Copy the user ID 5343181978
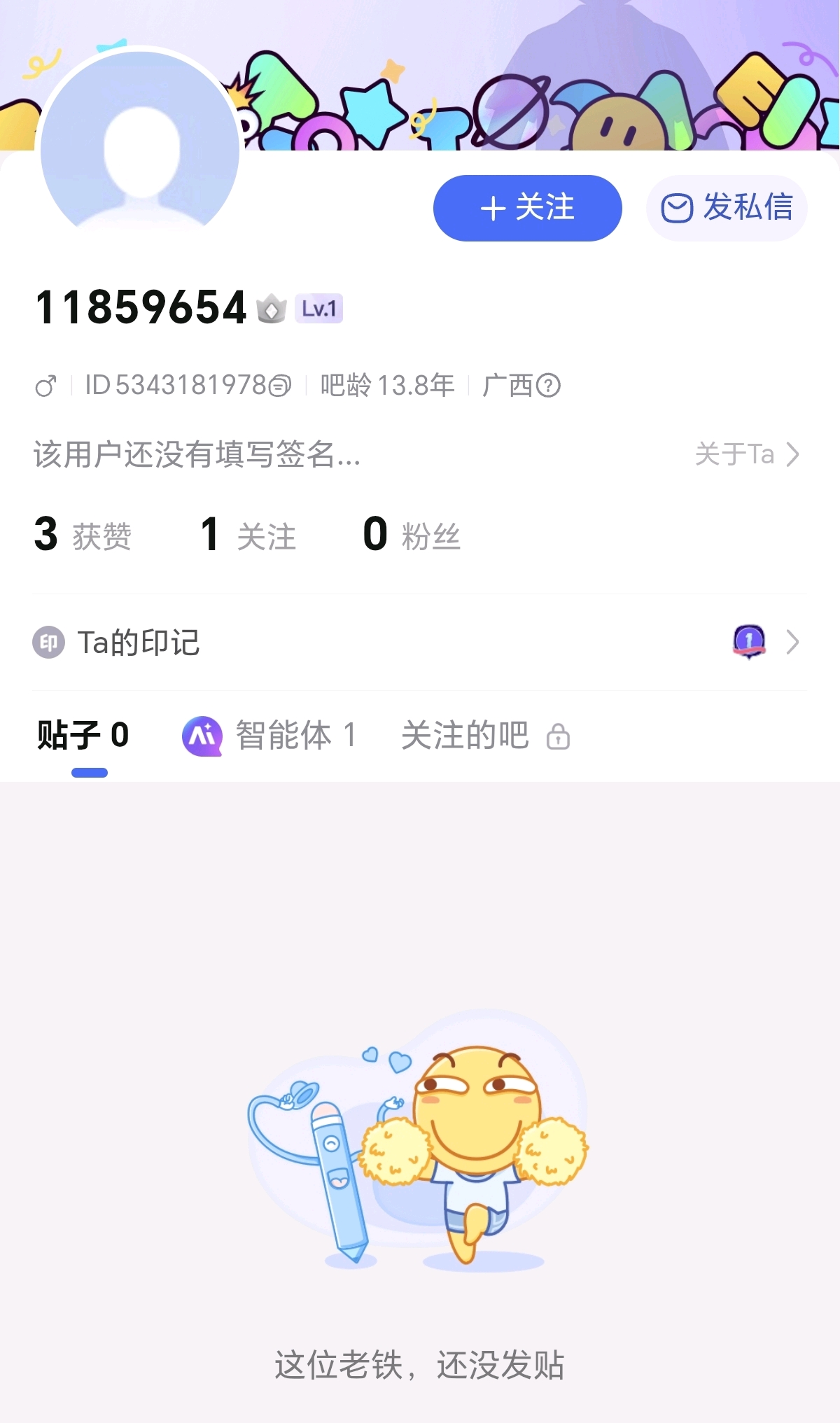The height and width of the screenshot is (1423, 840). click(x=280, y=386)
